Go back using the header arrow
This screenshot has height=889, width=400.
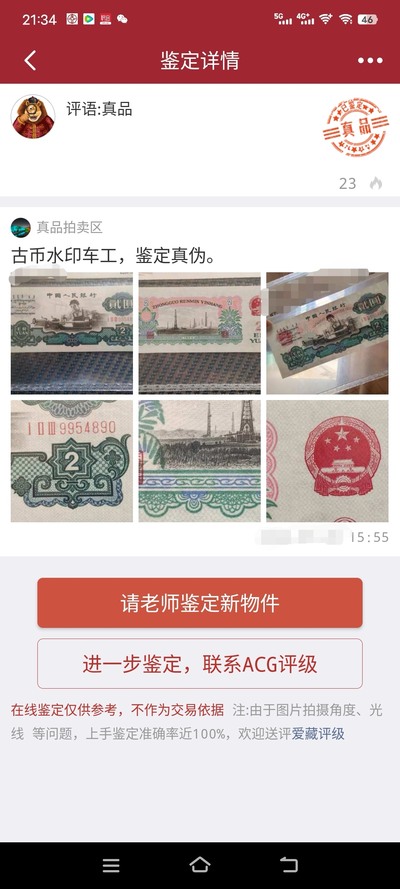pyautogui.click(x=31, y=61)
